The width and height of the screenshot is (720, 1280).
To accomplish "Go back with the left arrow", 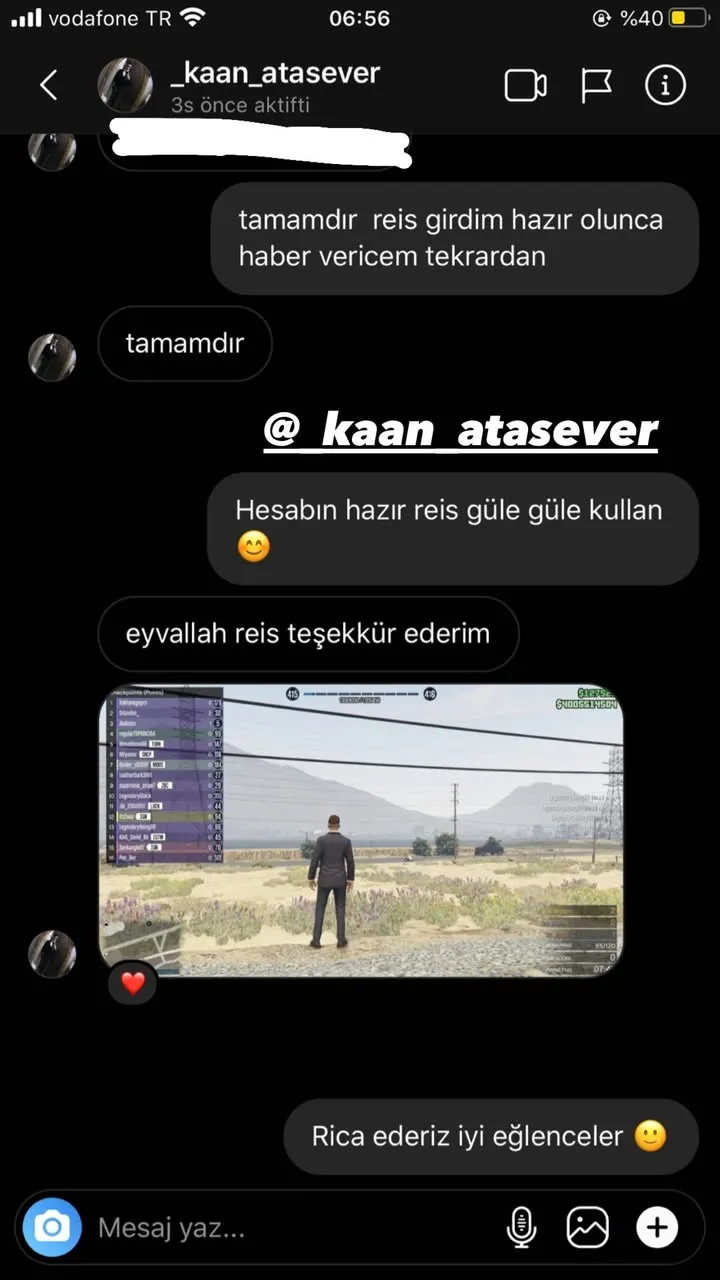I will point(49,85).
